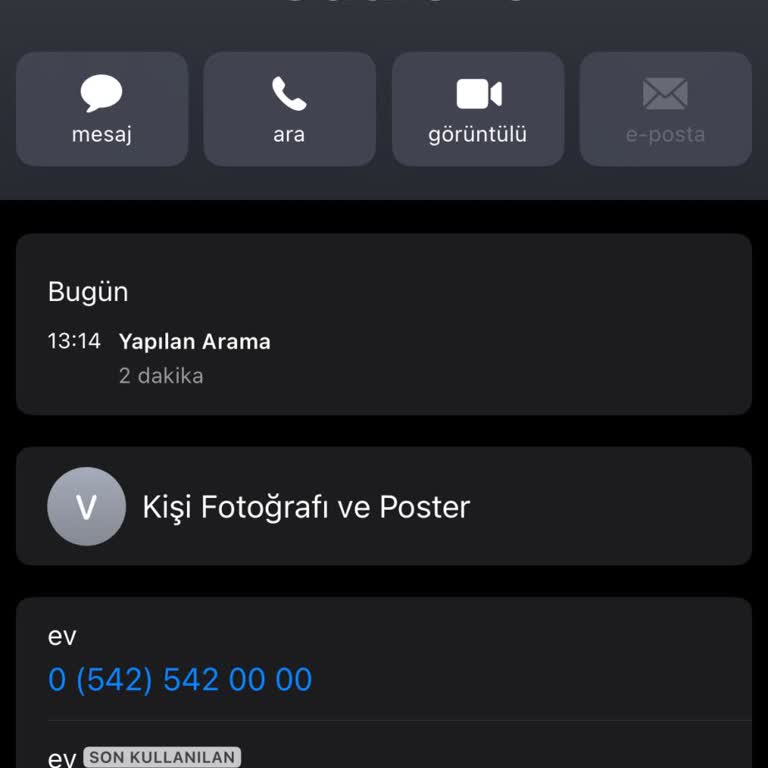This screenshot has height=768, width=768.
Task: Send a message via the mesaj button
Action: click(102, 109)
